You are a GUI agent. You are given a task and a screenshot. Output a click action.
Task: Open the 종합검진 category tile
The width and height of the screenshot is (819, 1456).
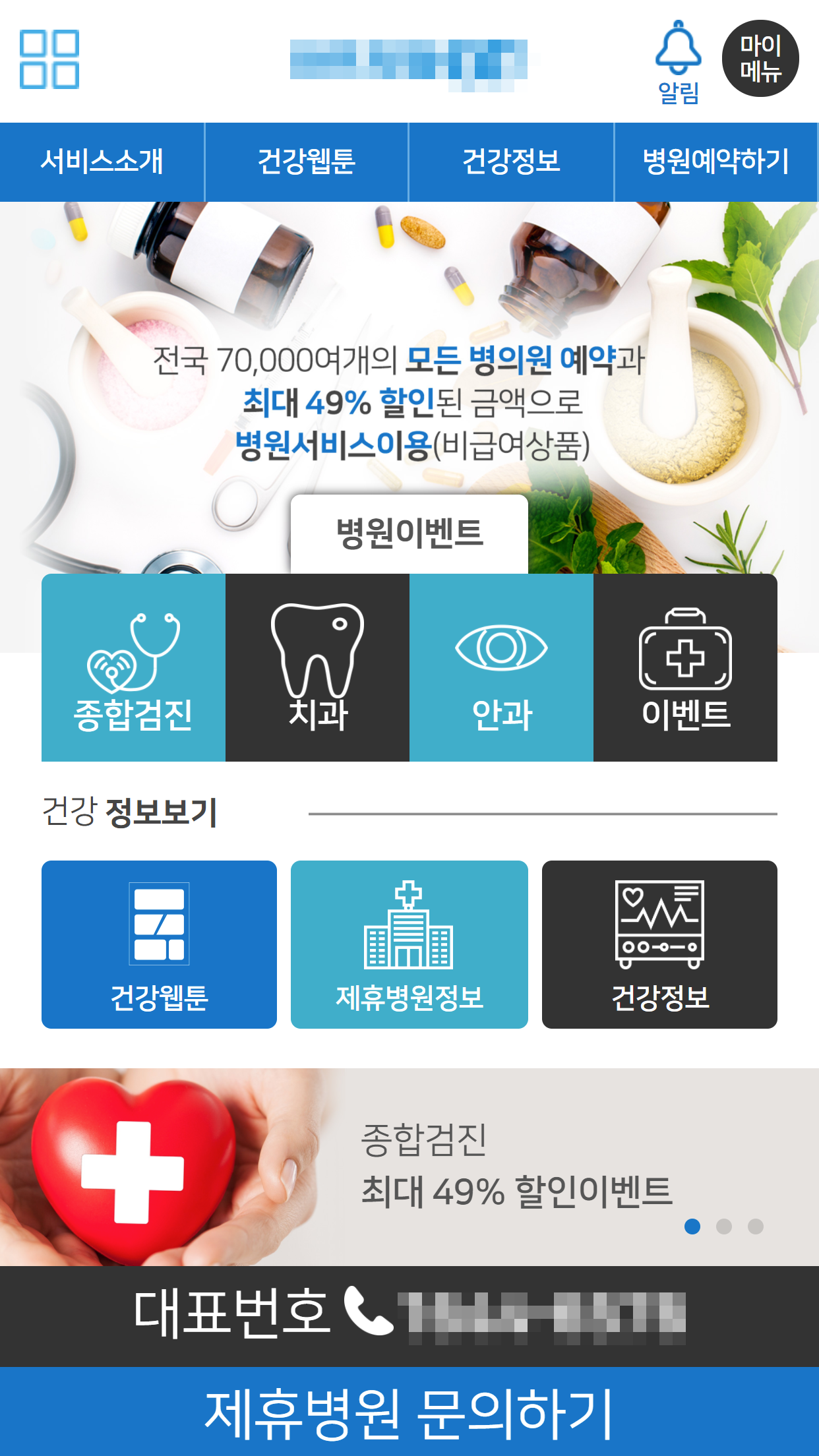[x=133, y=667]
